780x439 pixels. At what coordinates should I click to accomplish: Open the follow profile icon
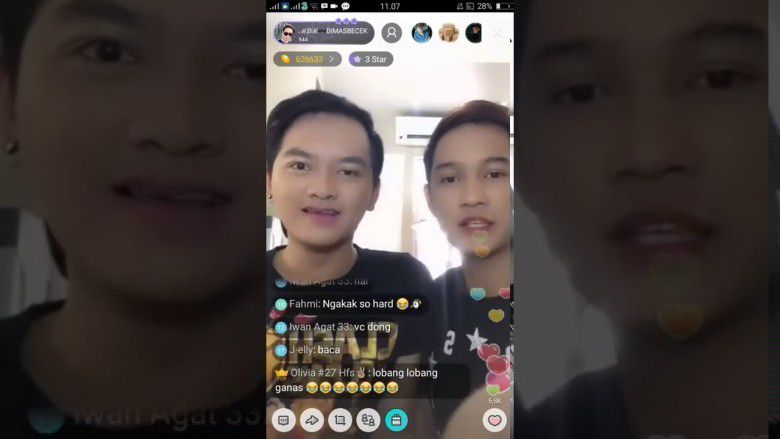pyautogui.click(x=392, y=33)
